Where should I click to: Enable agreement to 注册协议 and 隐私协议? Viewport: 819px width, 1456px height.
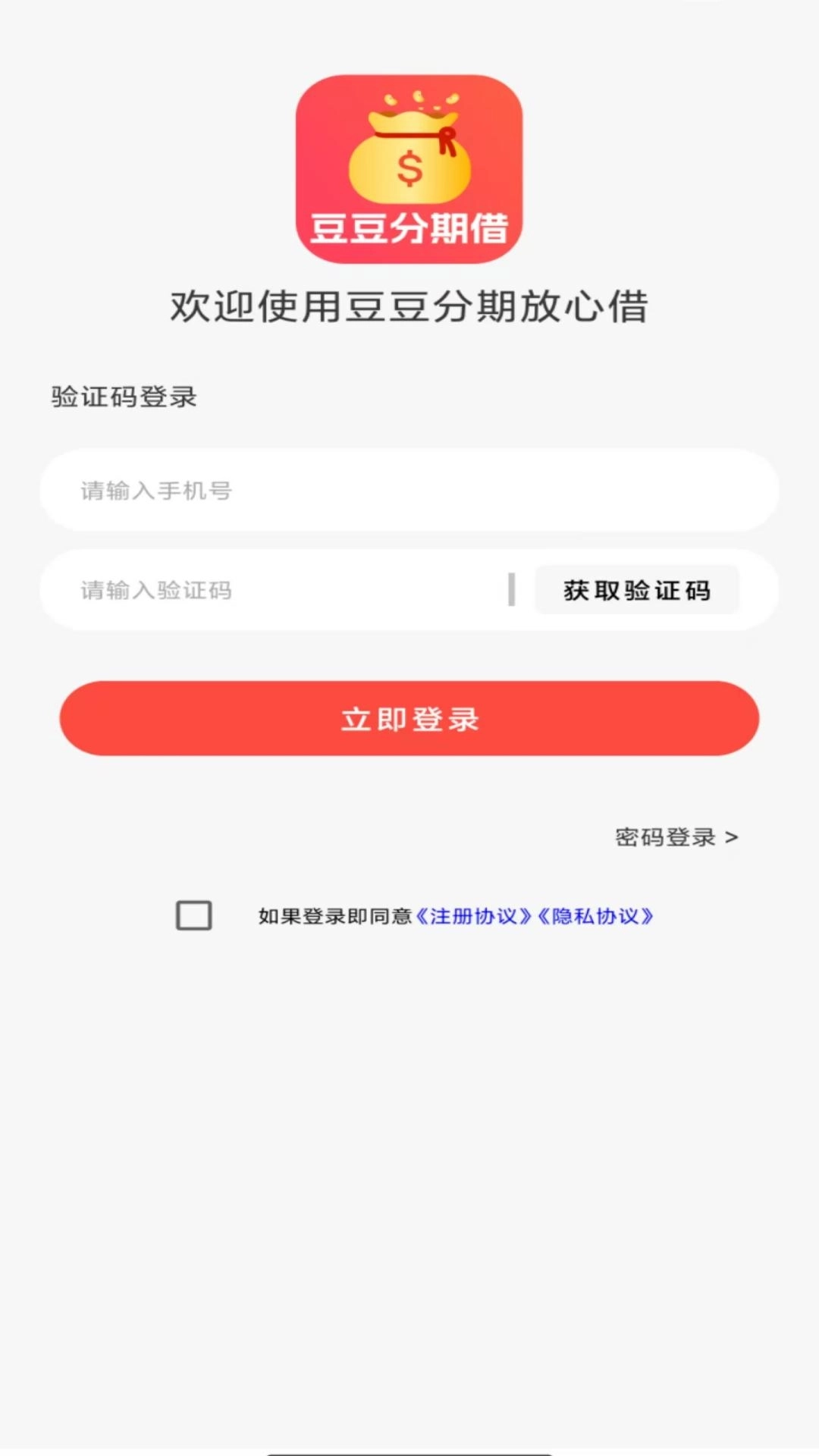193,917
